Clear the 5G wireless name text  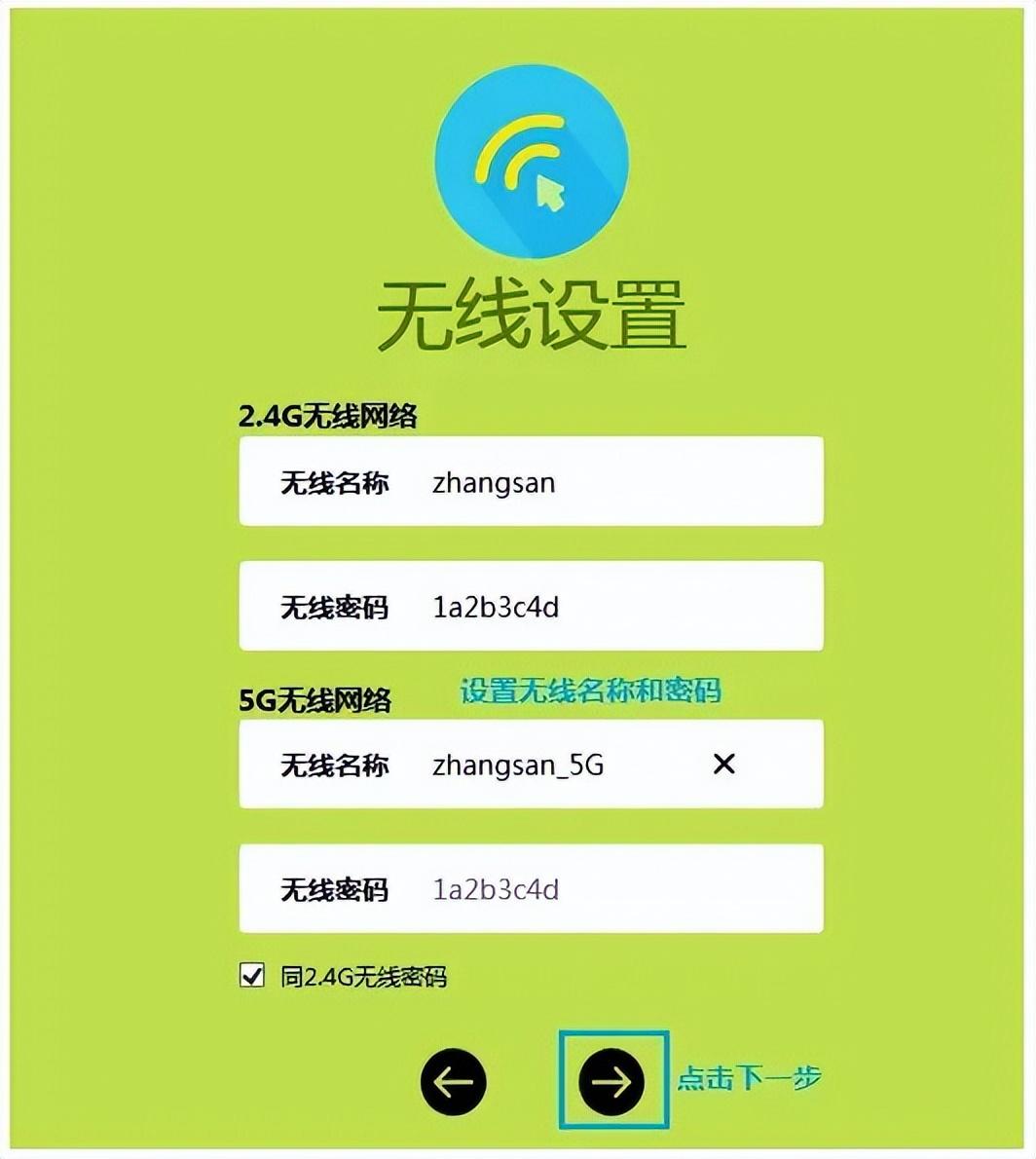click(723, 765)
